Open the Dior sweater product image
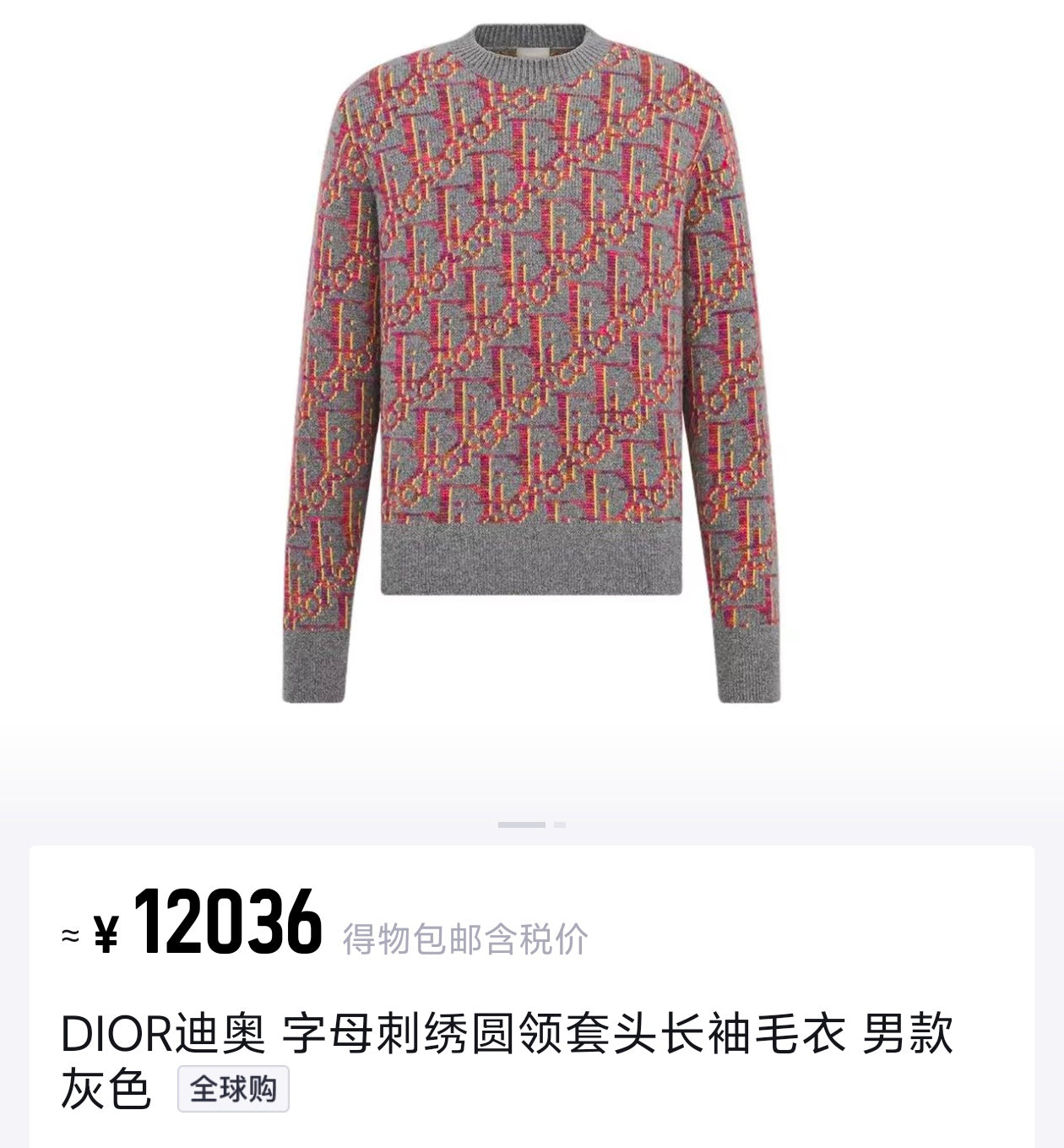 pos(531,363)
